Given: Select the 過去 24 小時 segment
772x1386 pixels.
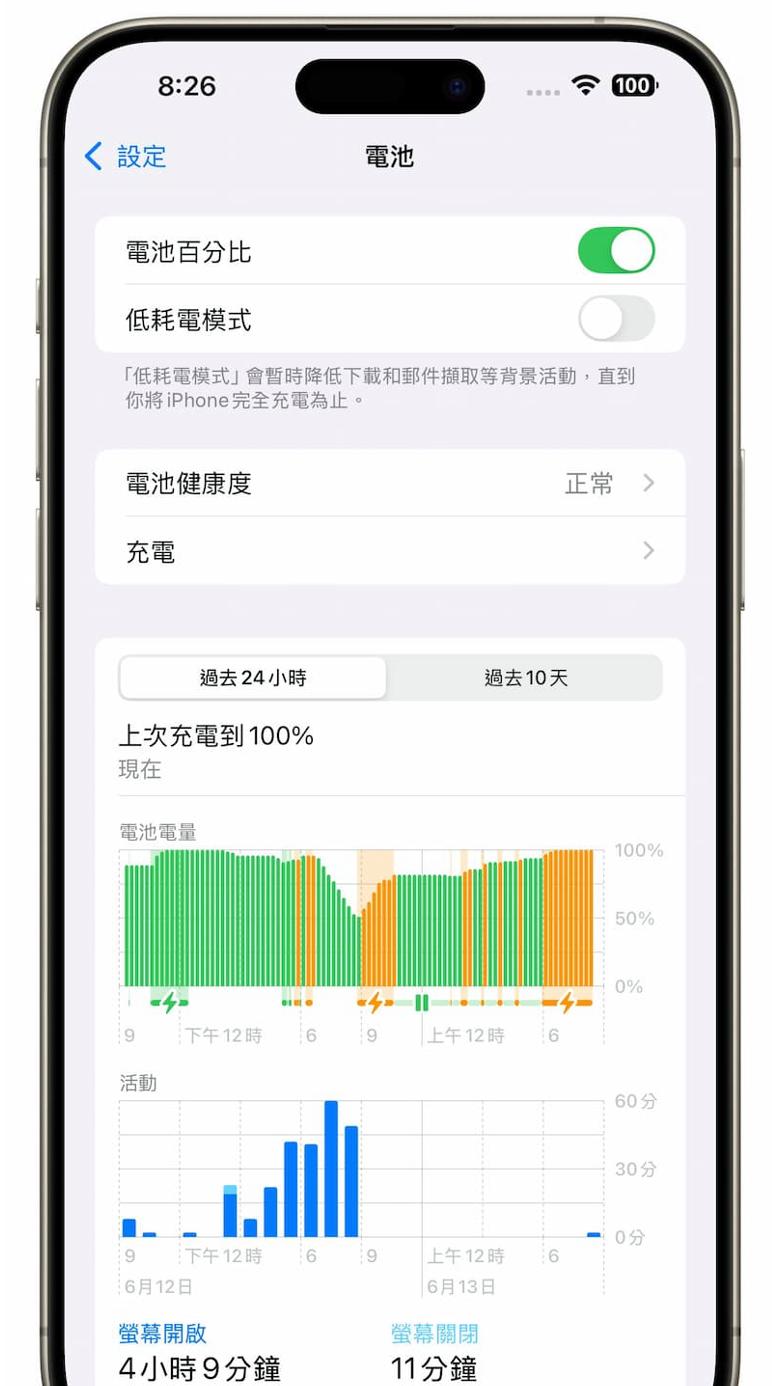Looking at the screenshot, I should point(253,678).
